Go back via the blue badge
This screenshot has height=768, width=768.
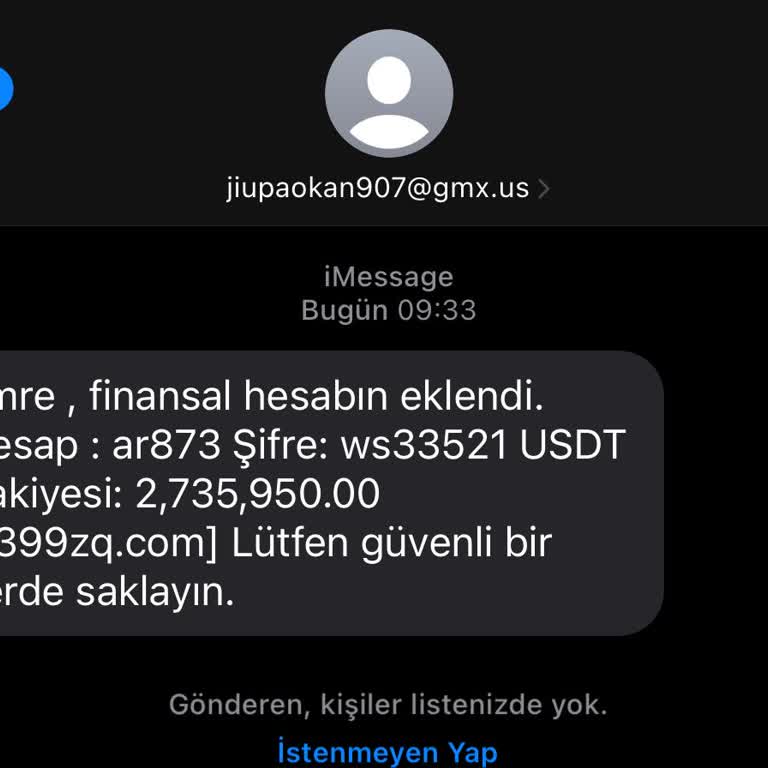pos(4,90)
